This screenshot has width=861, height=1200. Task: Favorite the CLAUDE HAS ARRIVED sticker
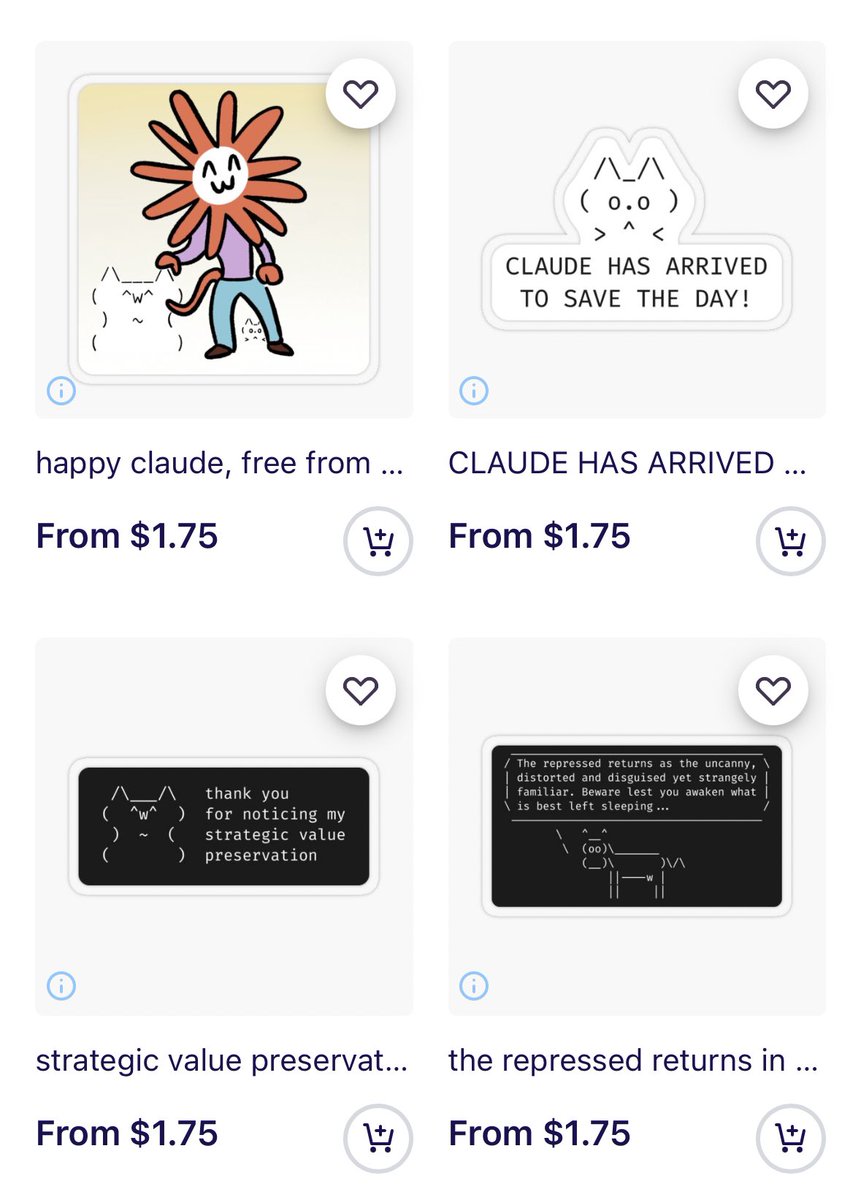click(x=773, y=94)
